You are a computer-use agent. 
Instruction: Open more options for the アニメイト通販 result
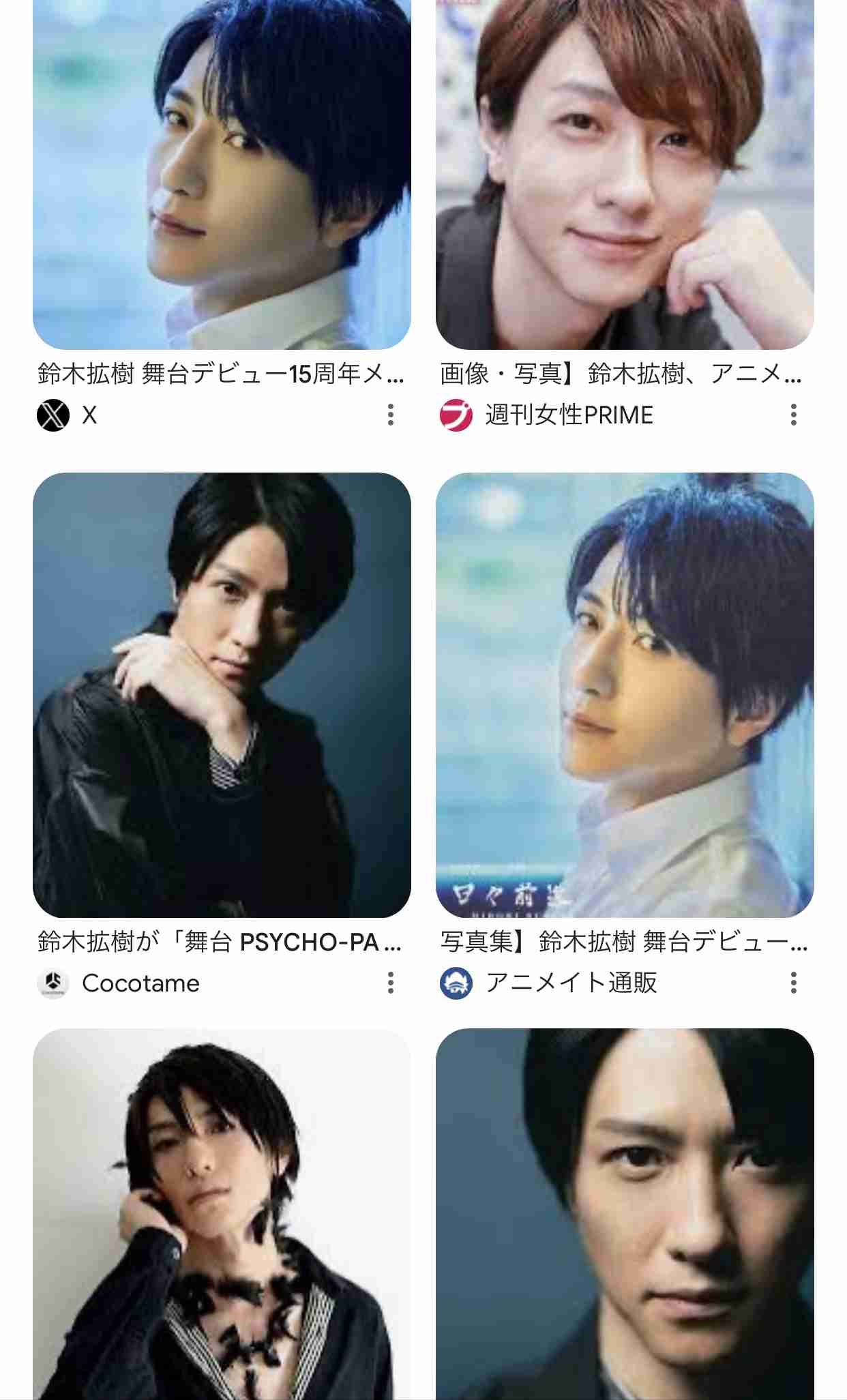[x=794, y=983]
